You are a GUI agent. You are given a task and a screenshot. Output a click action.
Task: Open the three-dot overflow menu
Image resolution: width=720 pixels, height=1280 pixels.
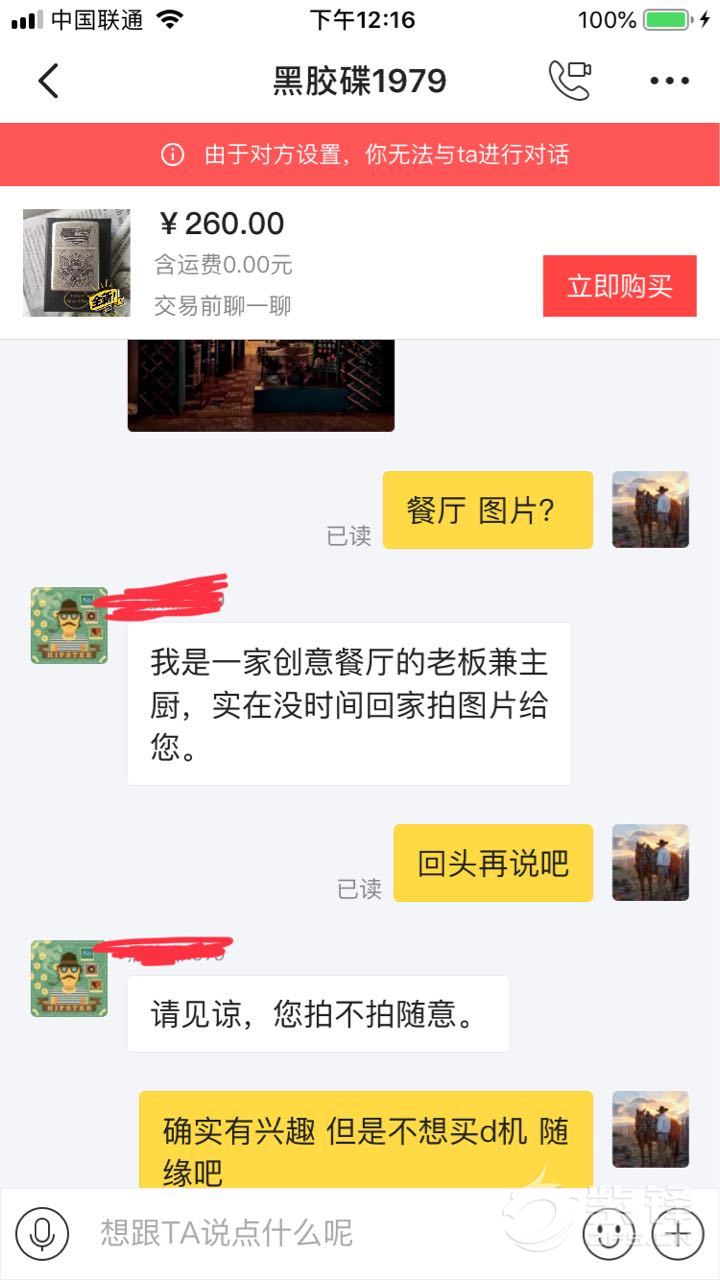pyautogui.click(x=669, y=81)
